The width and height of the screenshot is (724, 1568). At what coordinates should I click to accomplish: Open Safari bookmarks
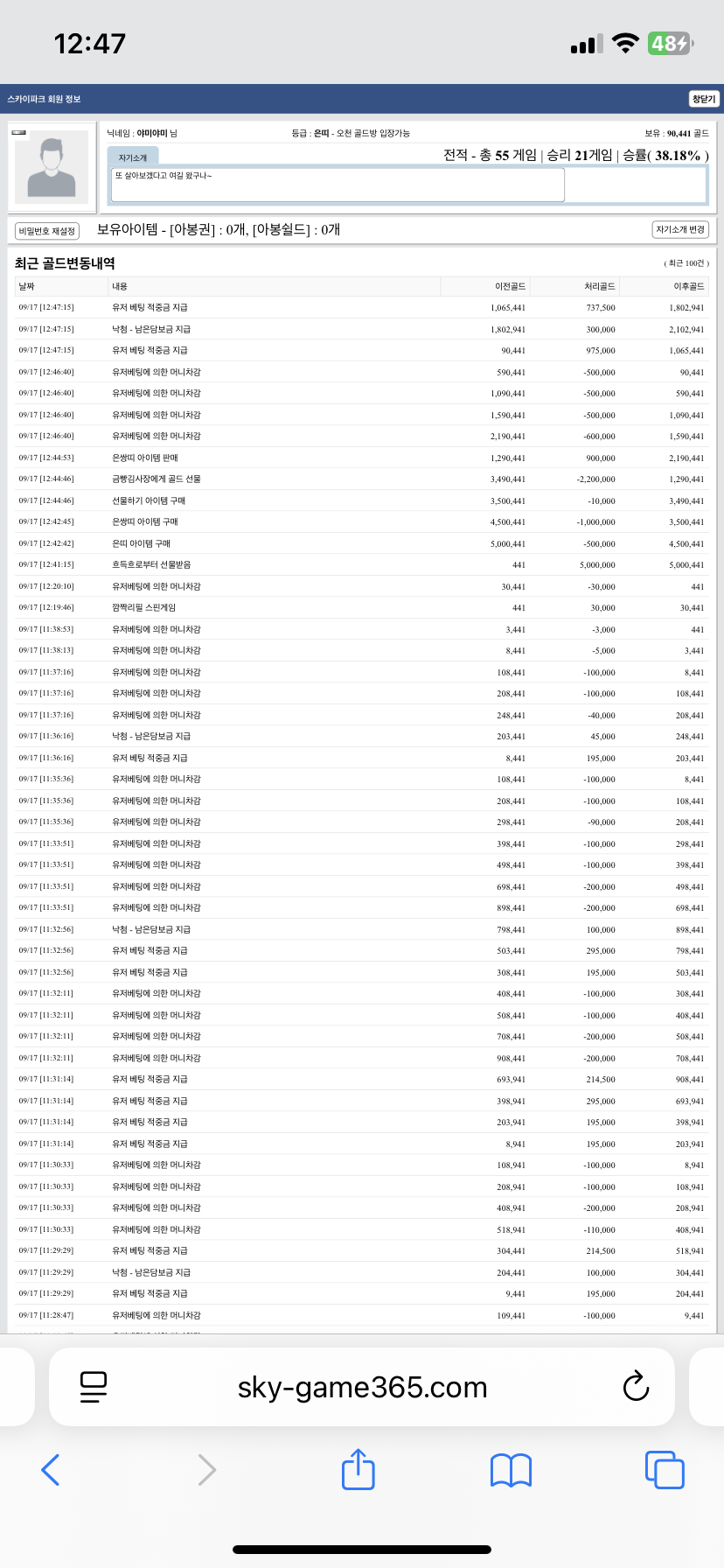tap(511, 1470)
